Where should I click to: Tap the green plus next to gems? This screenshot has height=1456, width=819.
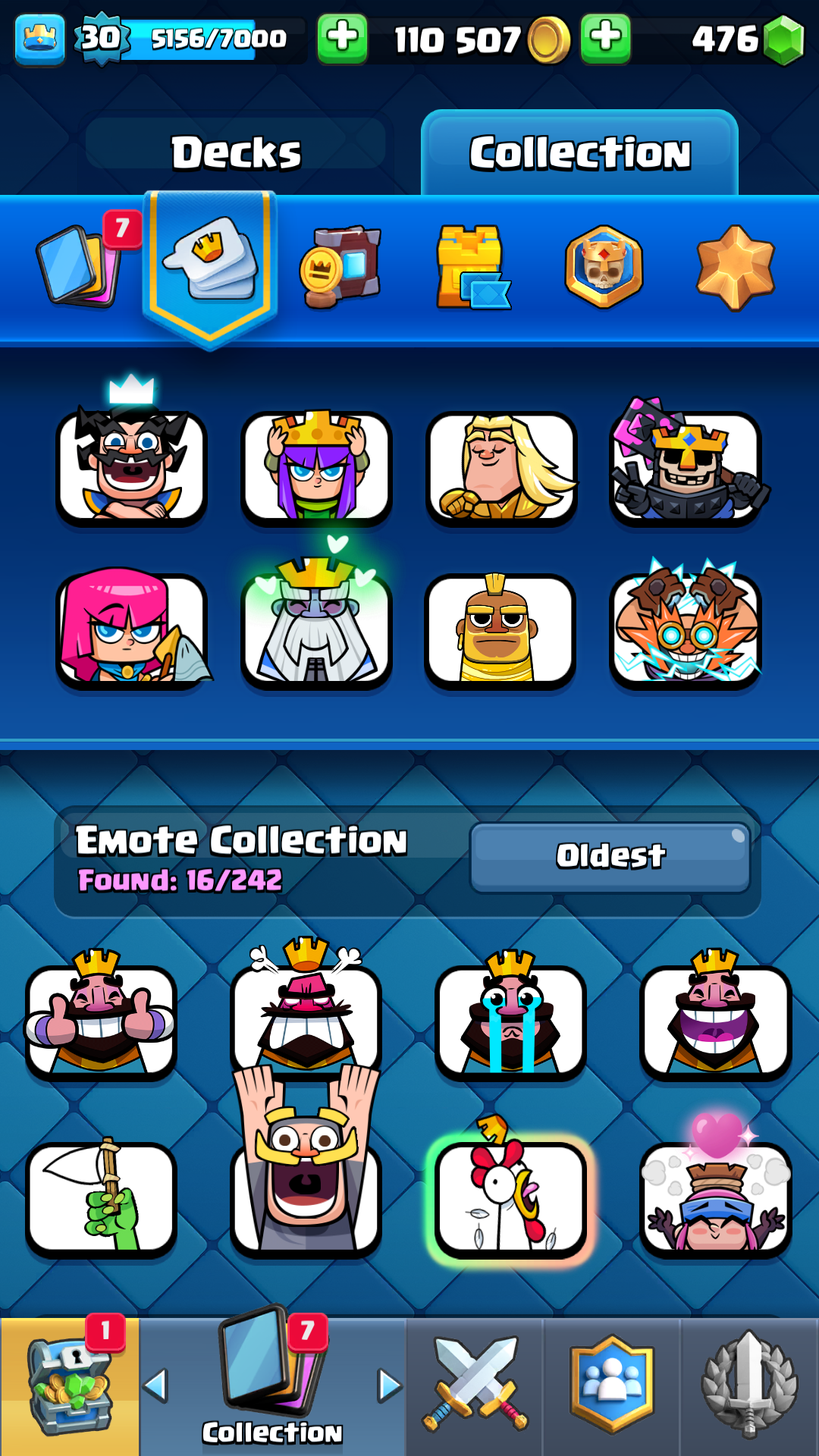[605, 37]
